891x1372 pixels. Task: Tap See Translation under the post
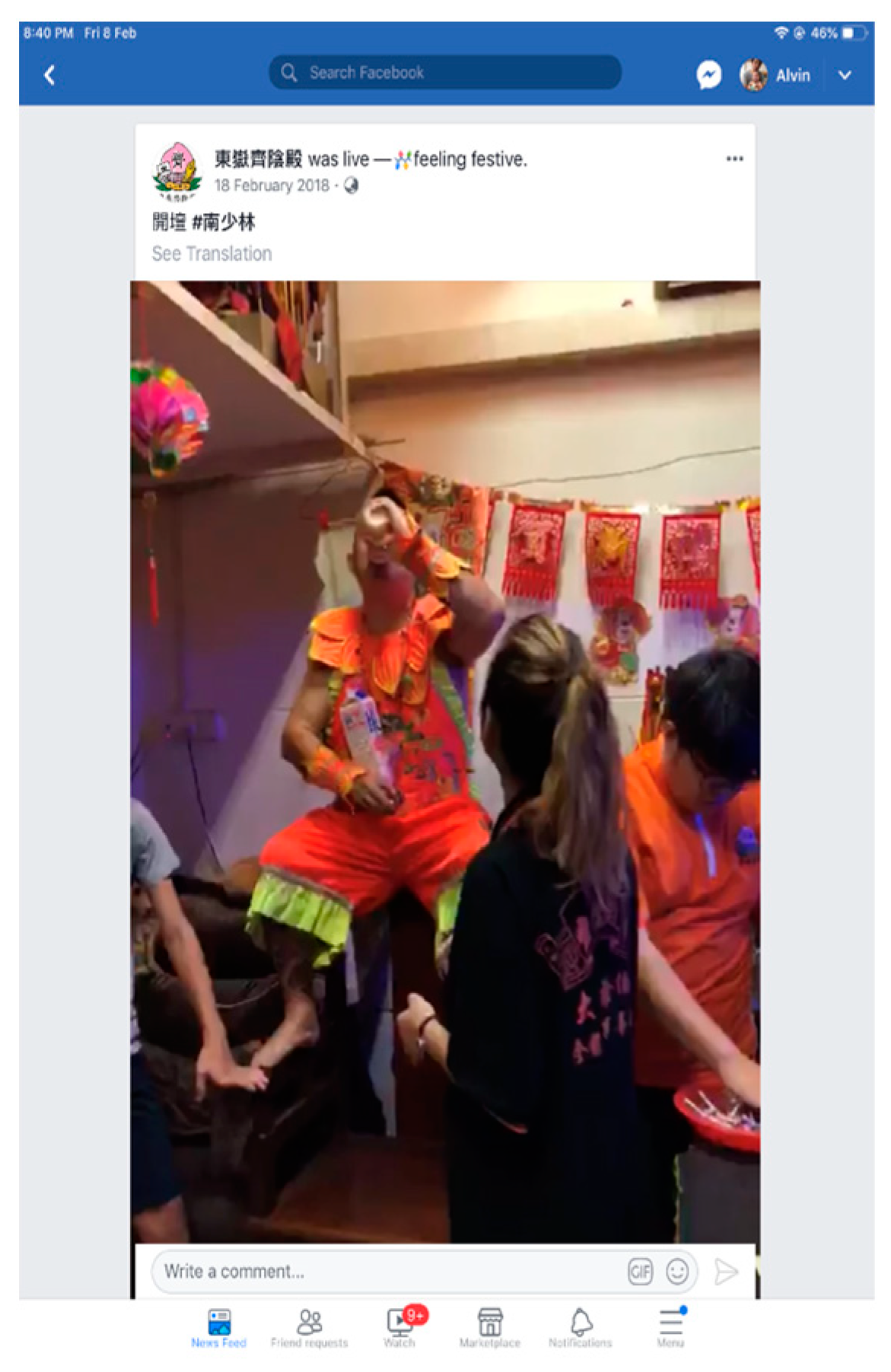coord(212,253)
